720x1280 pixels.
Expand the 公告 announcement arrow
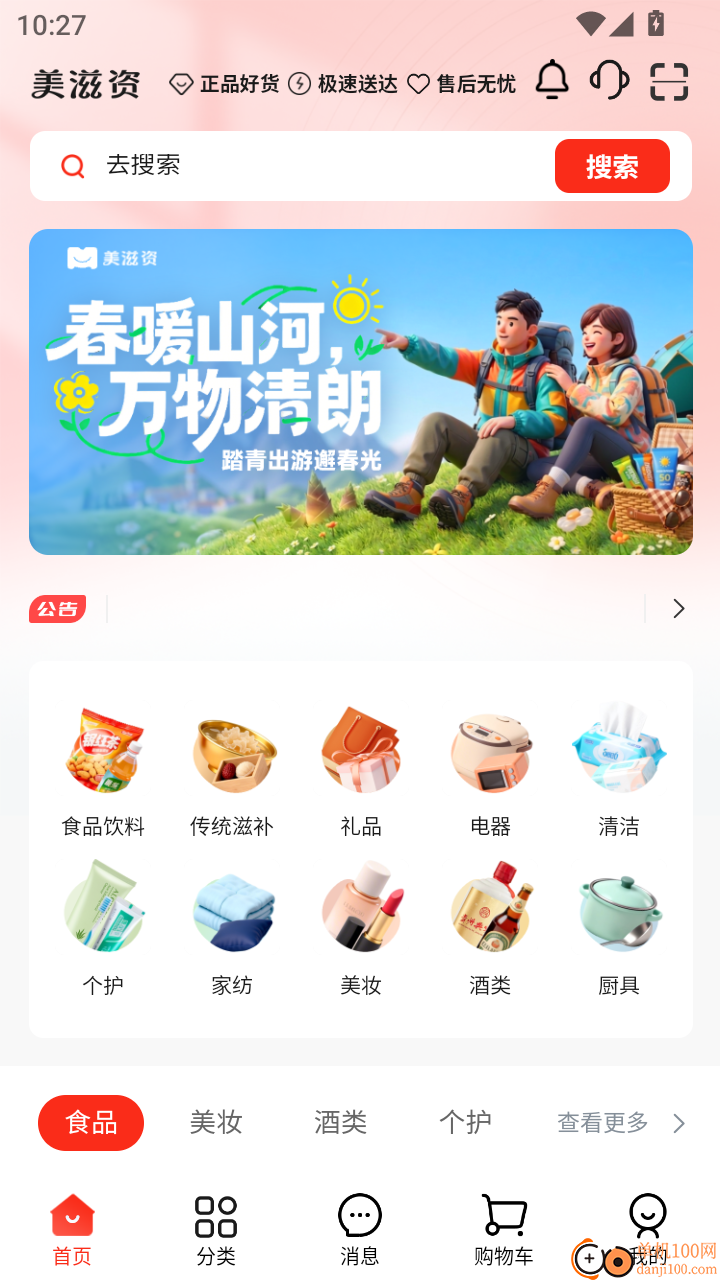pyautogui.click(x=678, y=608)
